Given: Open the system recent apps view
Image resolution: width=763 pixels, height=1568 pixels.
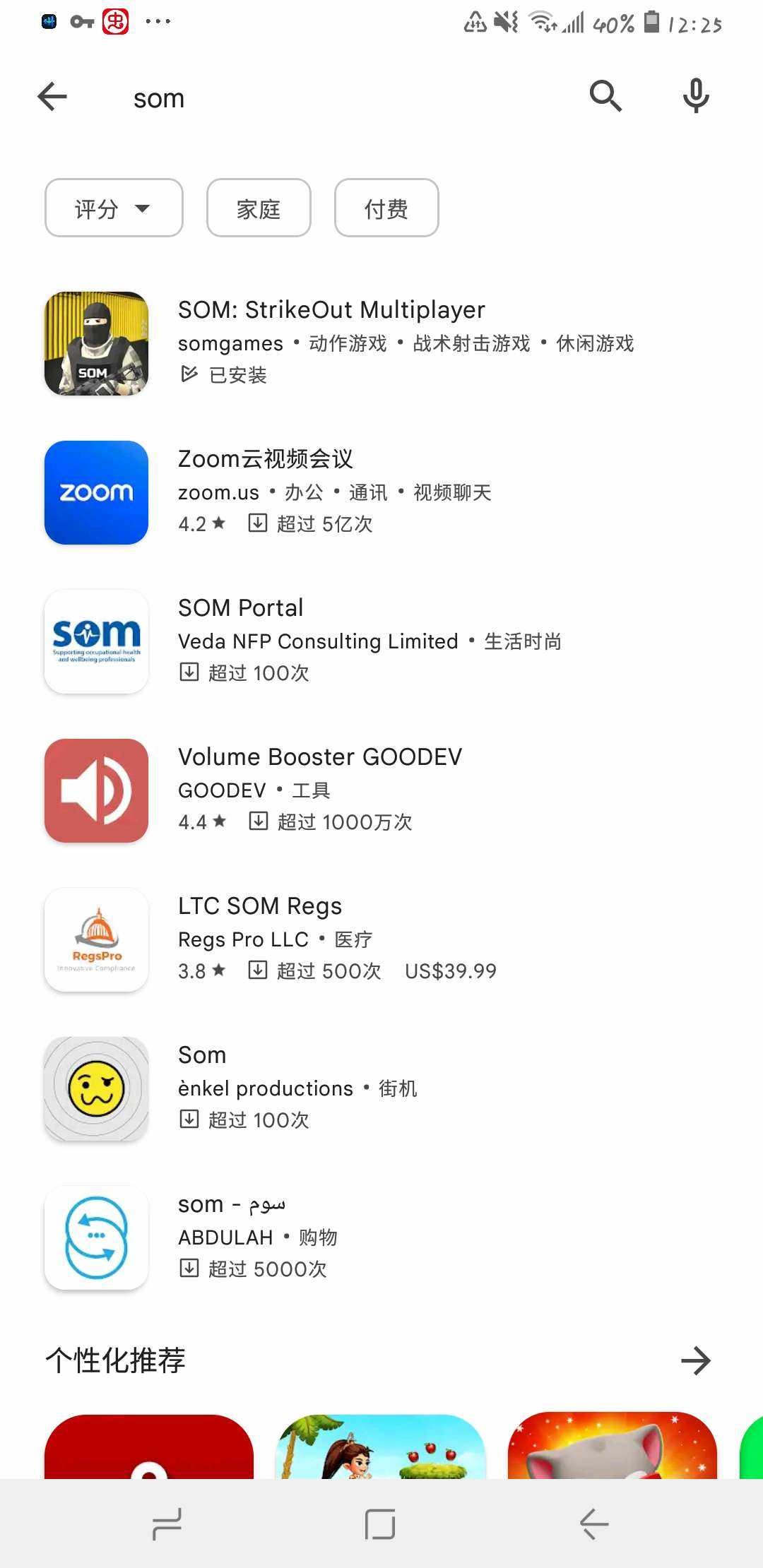Looking at the screenshot, I should [167, 1524].
